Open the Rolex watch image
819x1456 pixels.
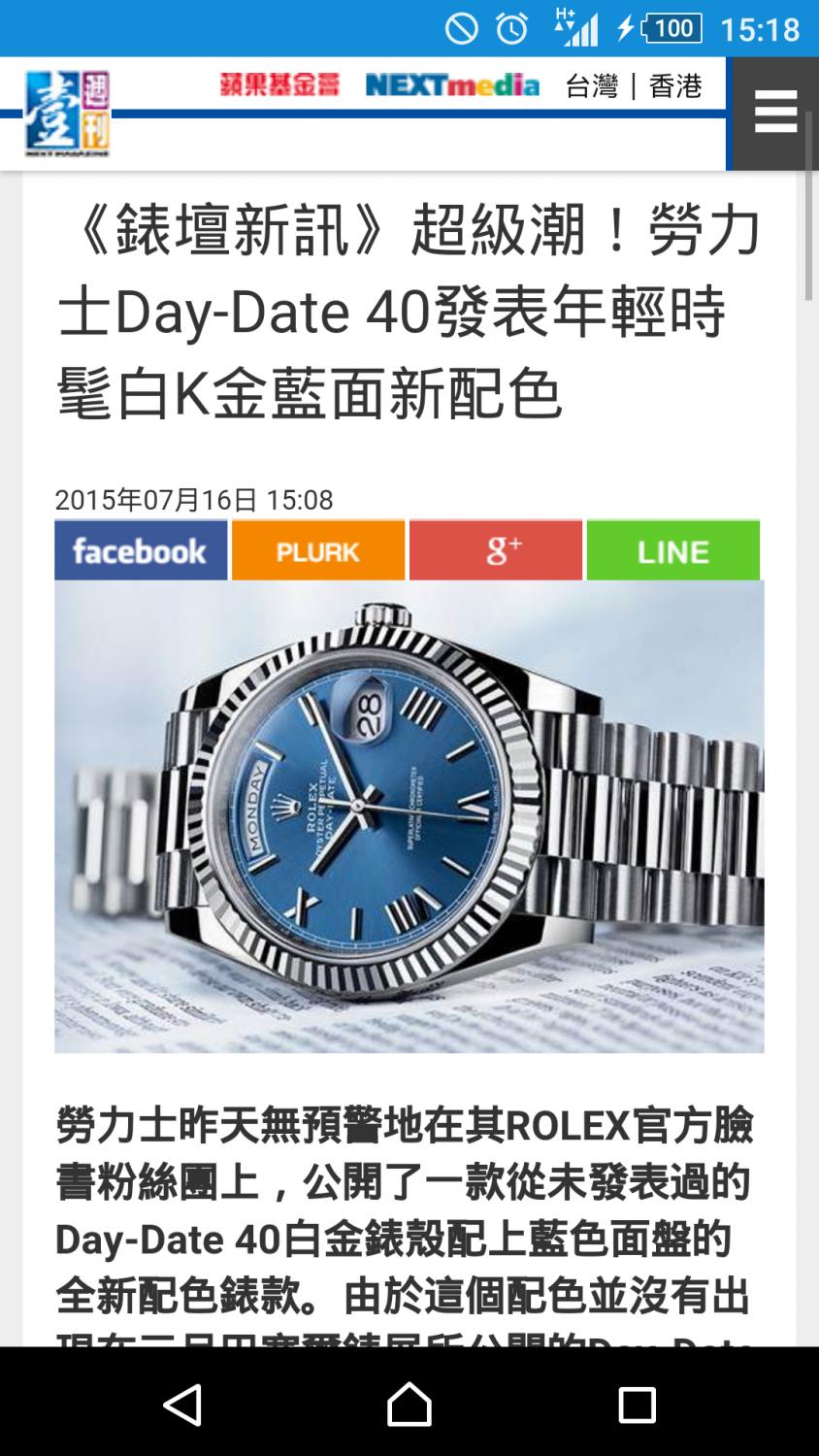pos(409,816)
